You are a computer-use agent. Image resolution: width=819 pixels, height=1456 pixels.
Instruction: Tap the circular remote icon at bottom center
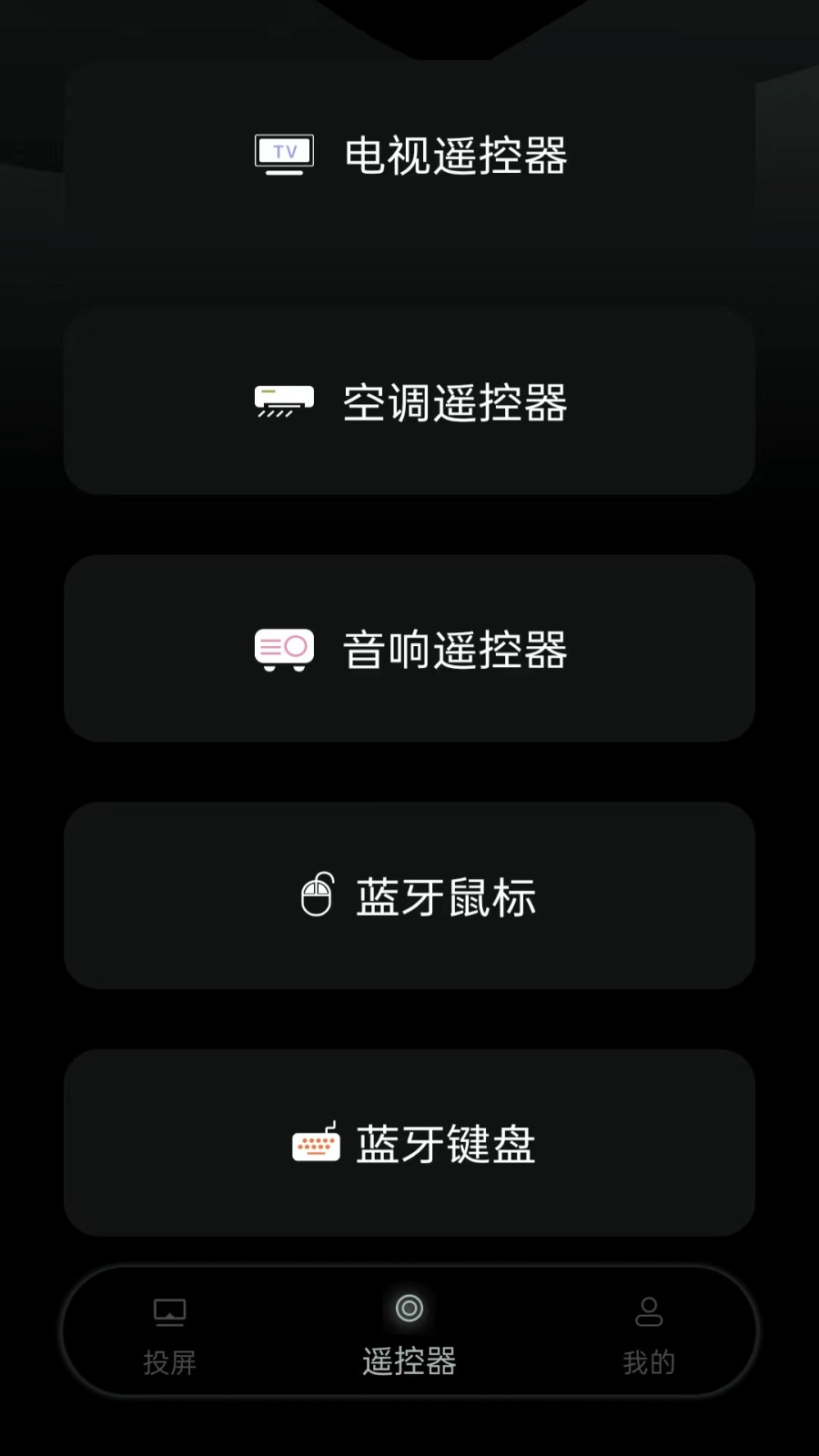409,1309
